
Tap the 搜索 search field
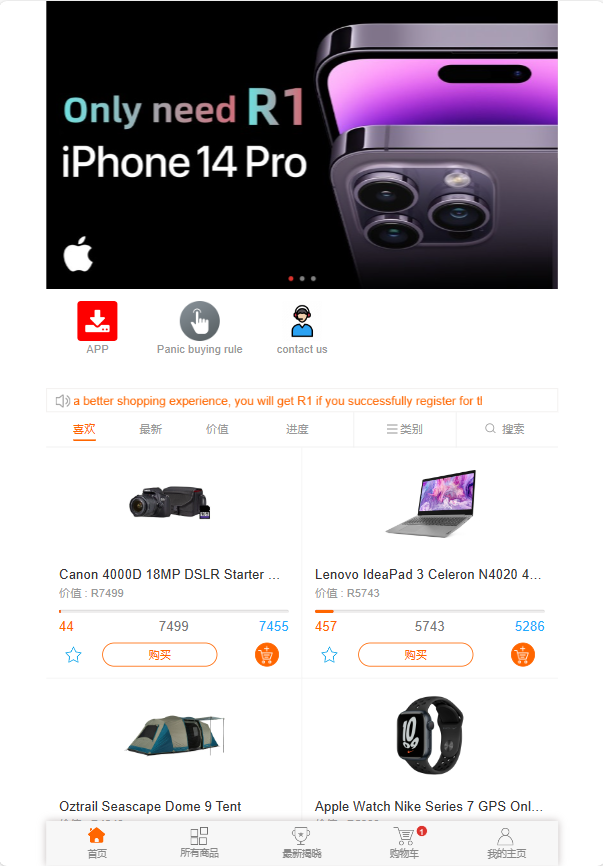[506, 429]
